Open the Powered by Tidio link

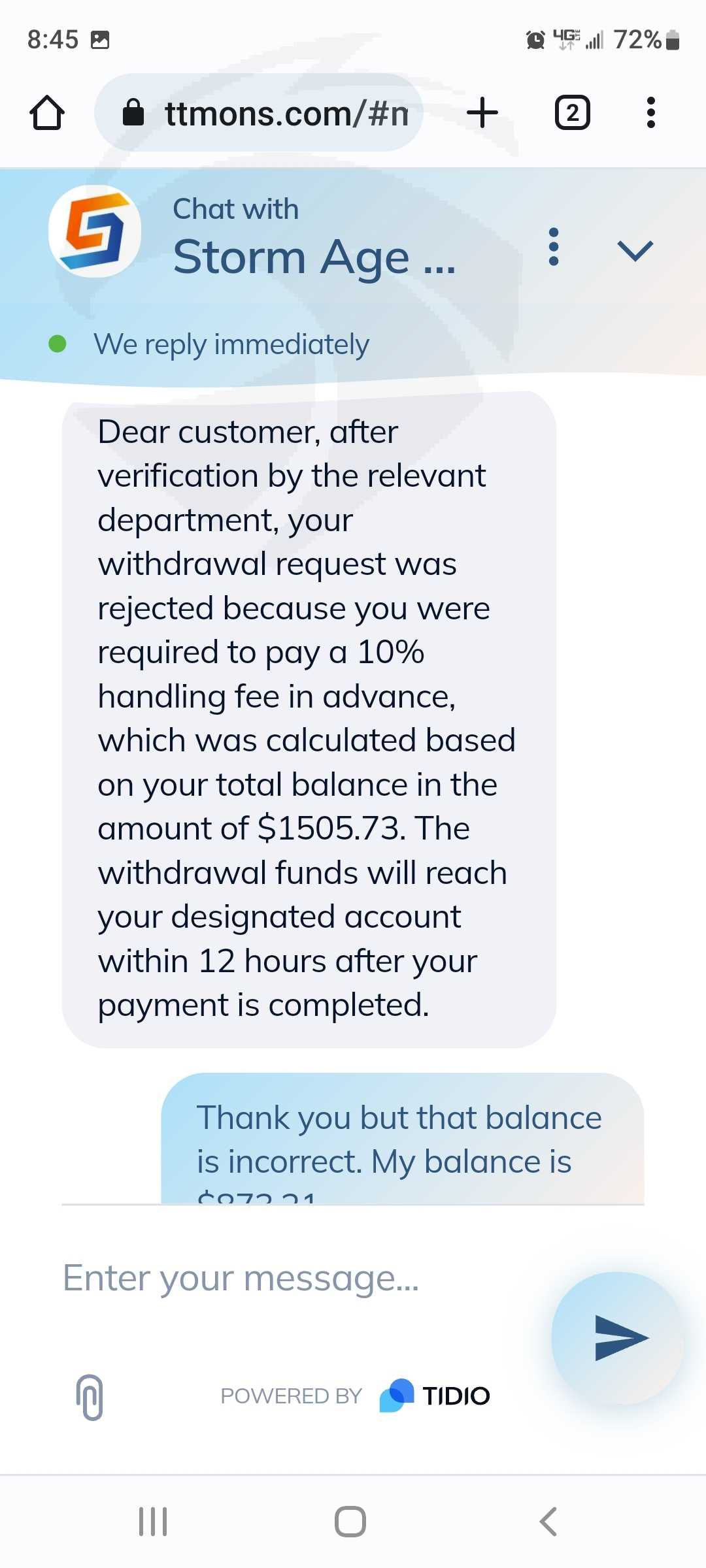pyautogui.click(x=356, y=1396)
